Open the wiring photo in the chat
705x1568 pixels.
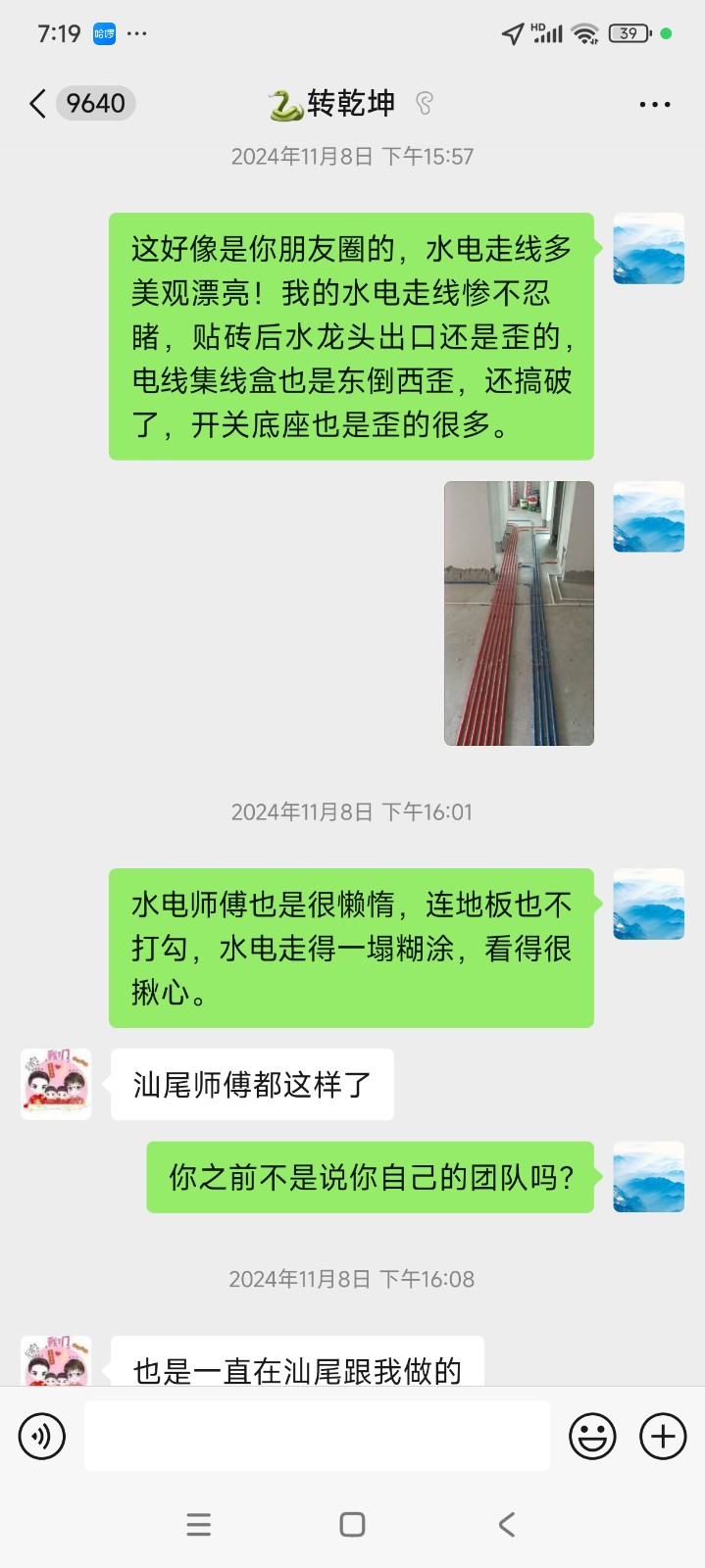pos(519,613)
